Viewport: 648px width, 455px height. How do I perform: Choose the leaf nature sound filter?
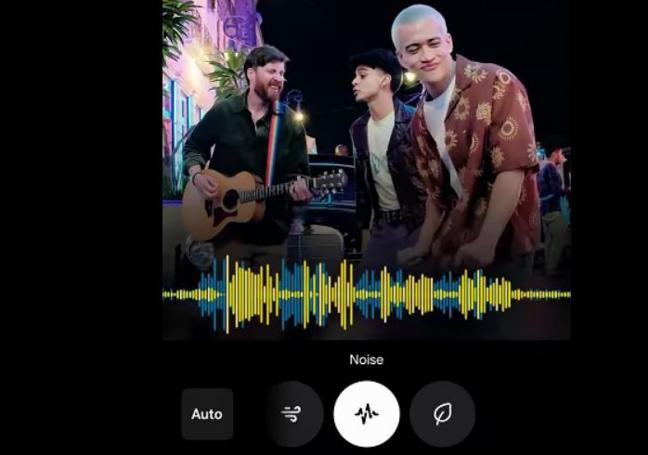442,414
